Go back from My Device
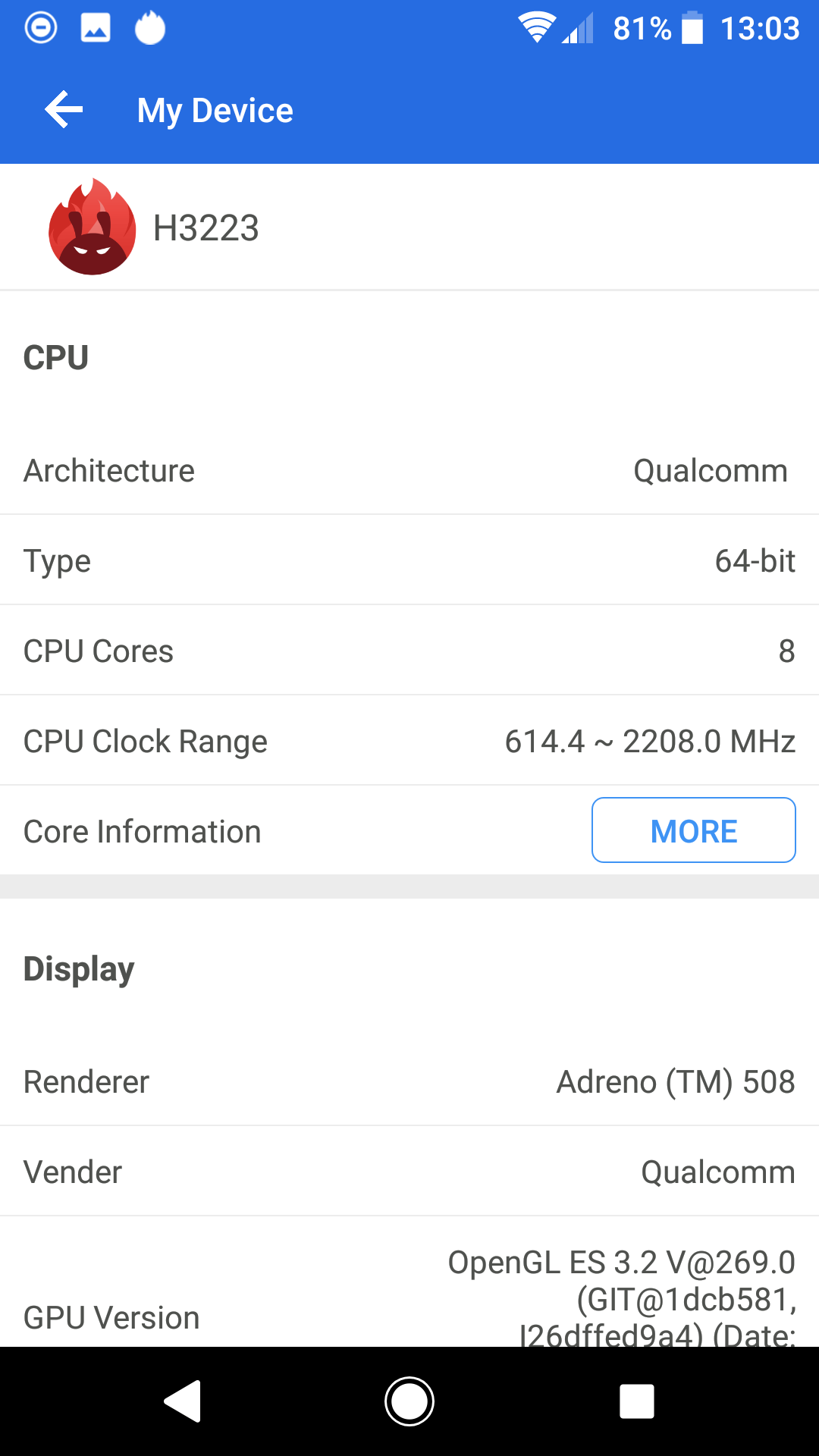Image resolution: width=819 pixels, height=1456 pixels. 64,111
